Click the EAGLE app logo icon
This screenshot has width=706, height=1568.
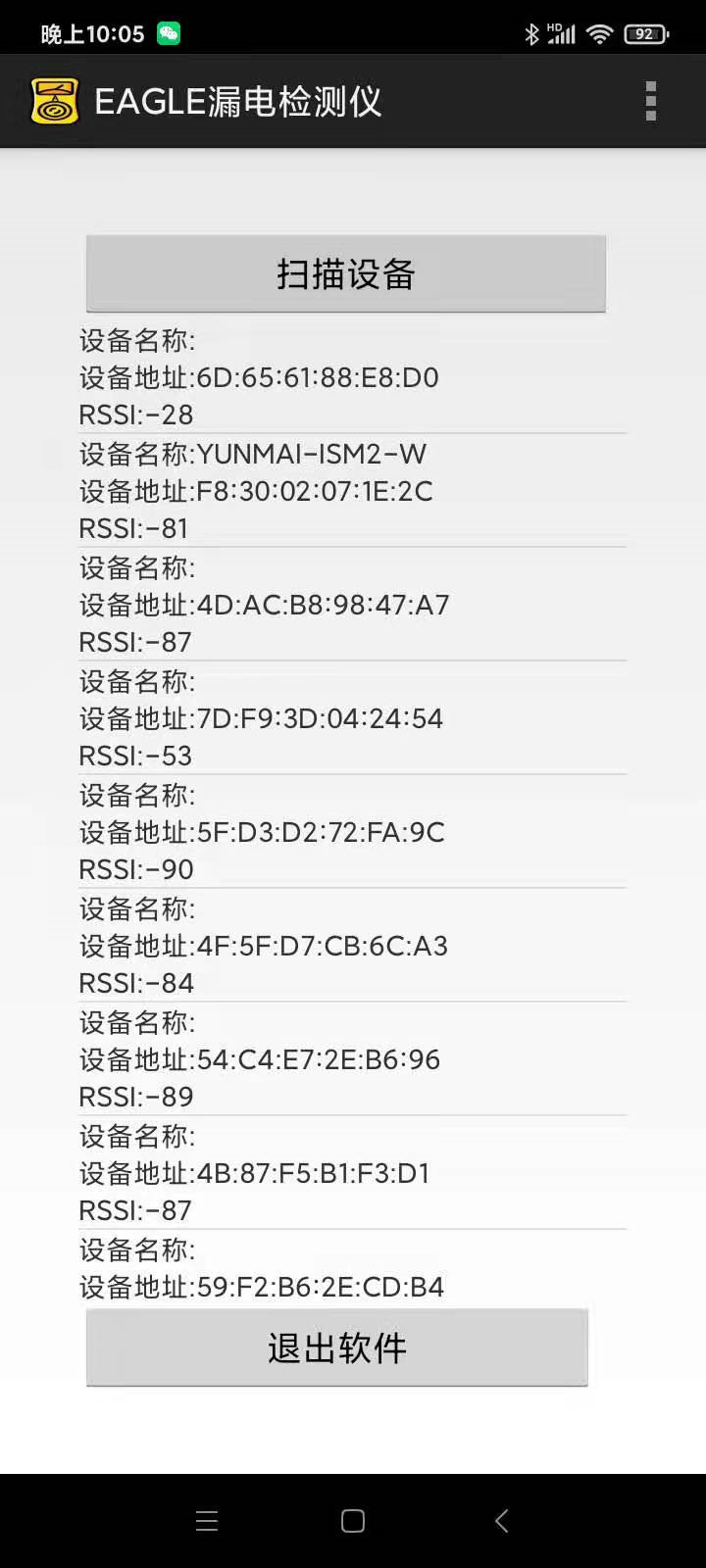click(x=54, y=100)
